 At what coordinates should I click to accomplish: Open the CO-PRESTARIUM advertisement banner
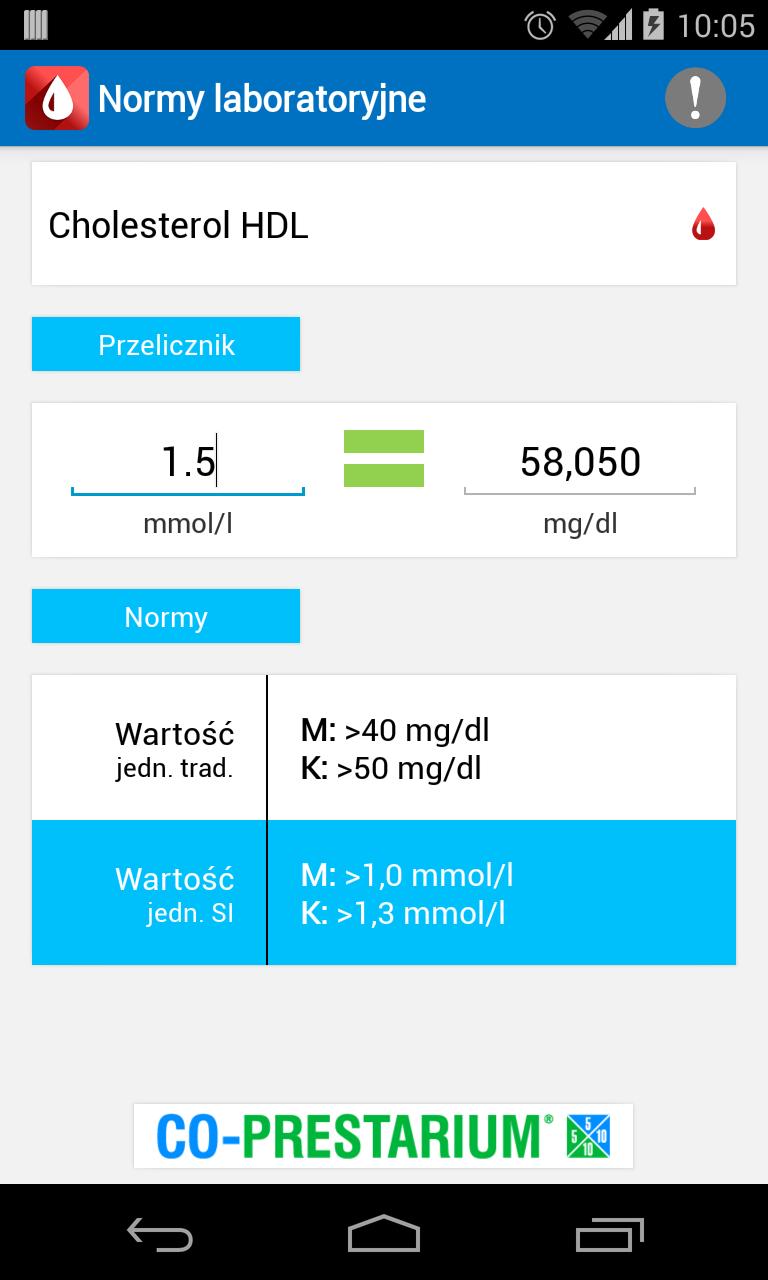click(x=384, y=1136)
